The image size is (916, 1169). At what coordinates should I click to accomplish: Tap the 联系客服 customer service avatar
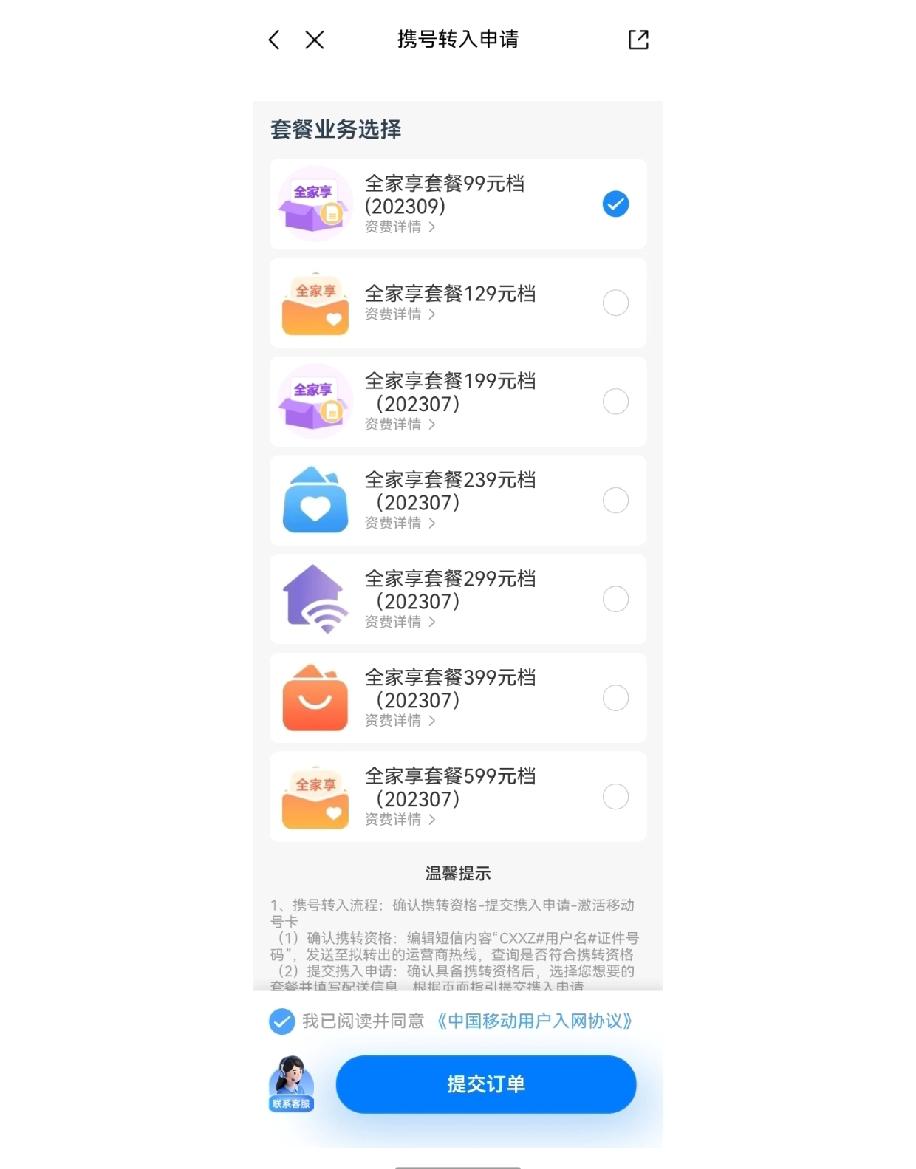pos(288,1086)
